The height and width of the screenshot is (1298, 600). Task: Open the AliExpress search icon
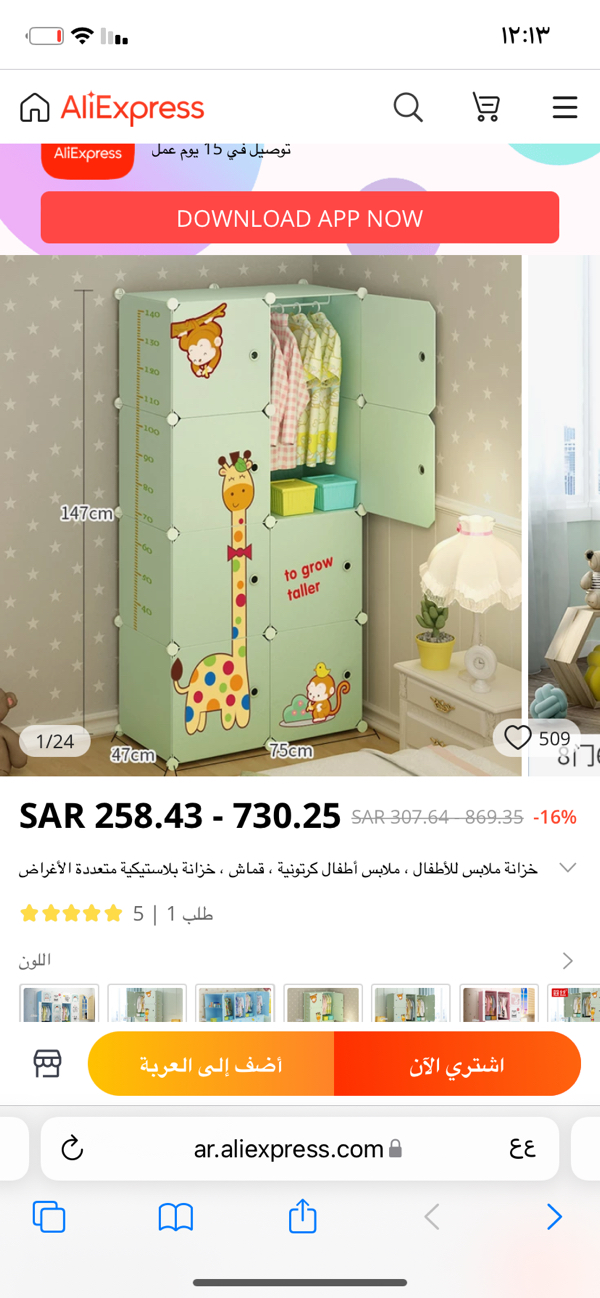[x=408, y=106]
